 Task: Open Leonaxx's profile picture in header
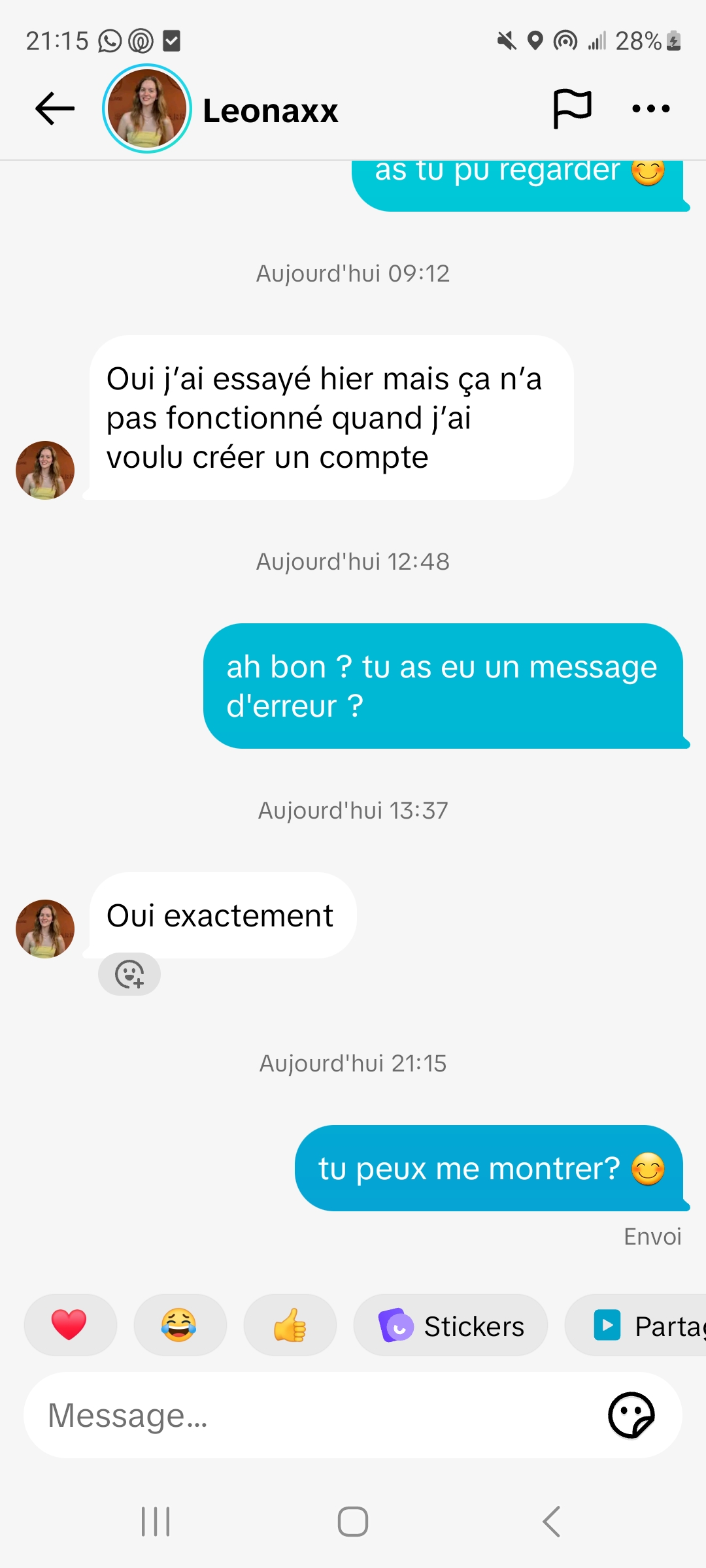147,108
